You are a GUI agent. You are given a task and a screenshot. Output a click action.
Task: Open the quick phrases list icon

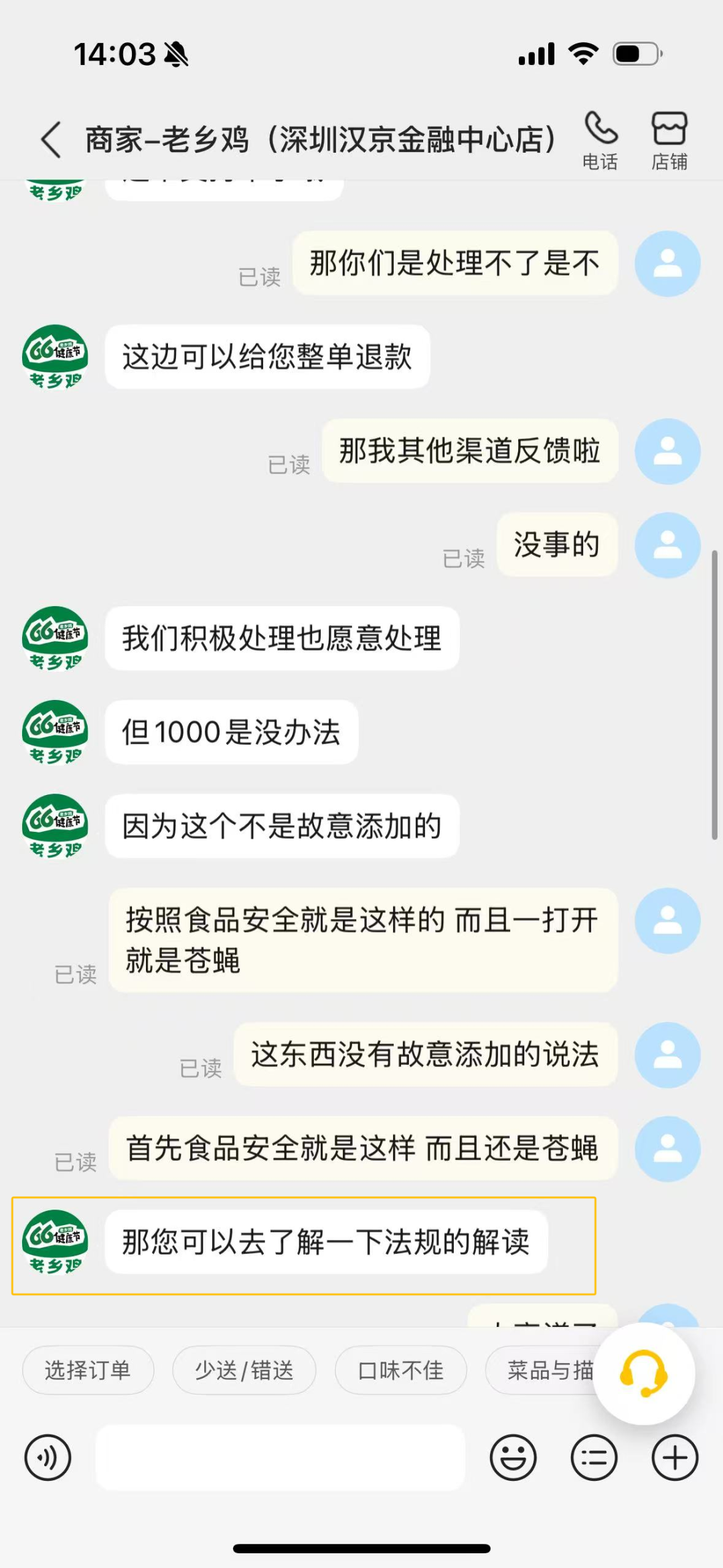tap(594, 1457)
